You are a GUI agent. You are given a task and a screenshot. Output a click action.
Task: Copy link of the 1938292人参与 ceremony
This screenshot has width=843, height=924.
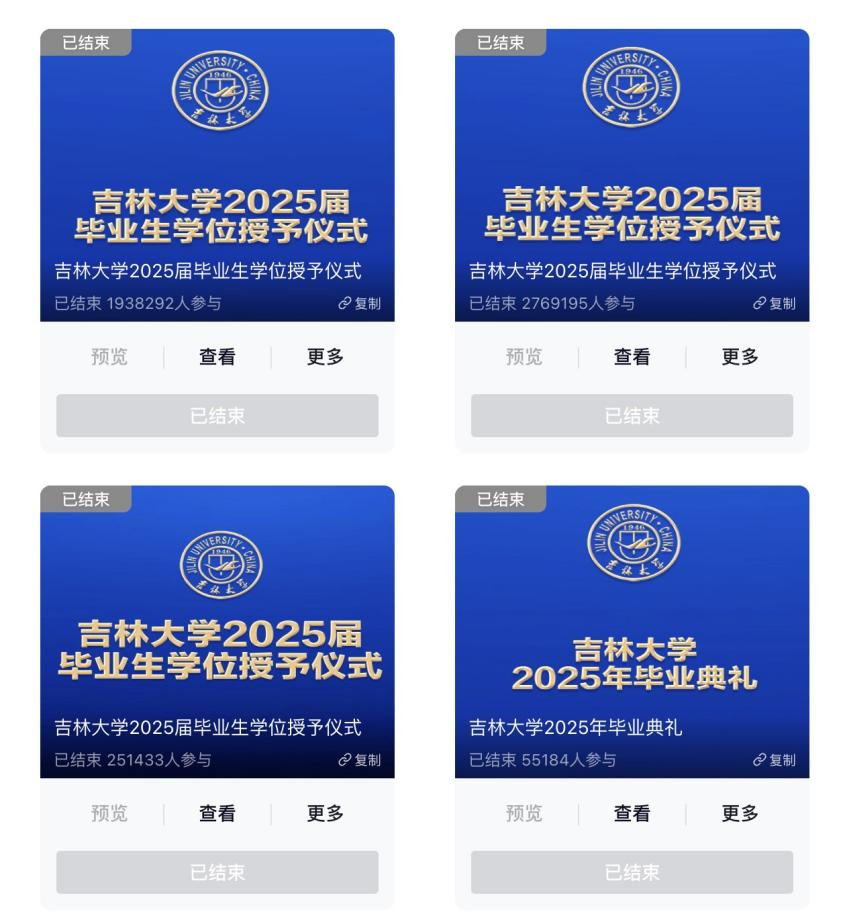coord(361,304)
